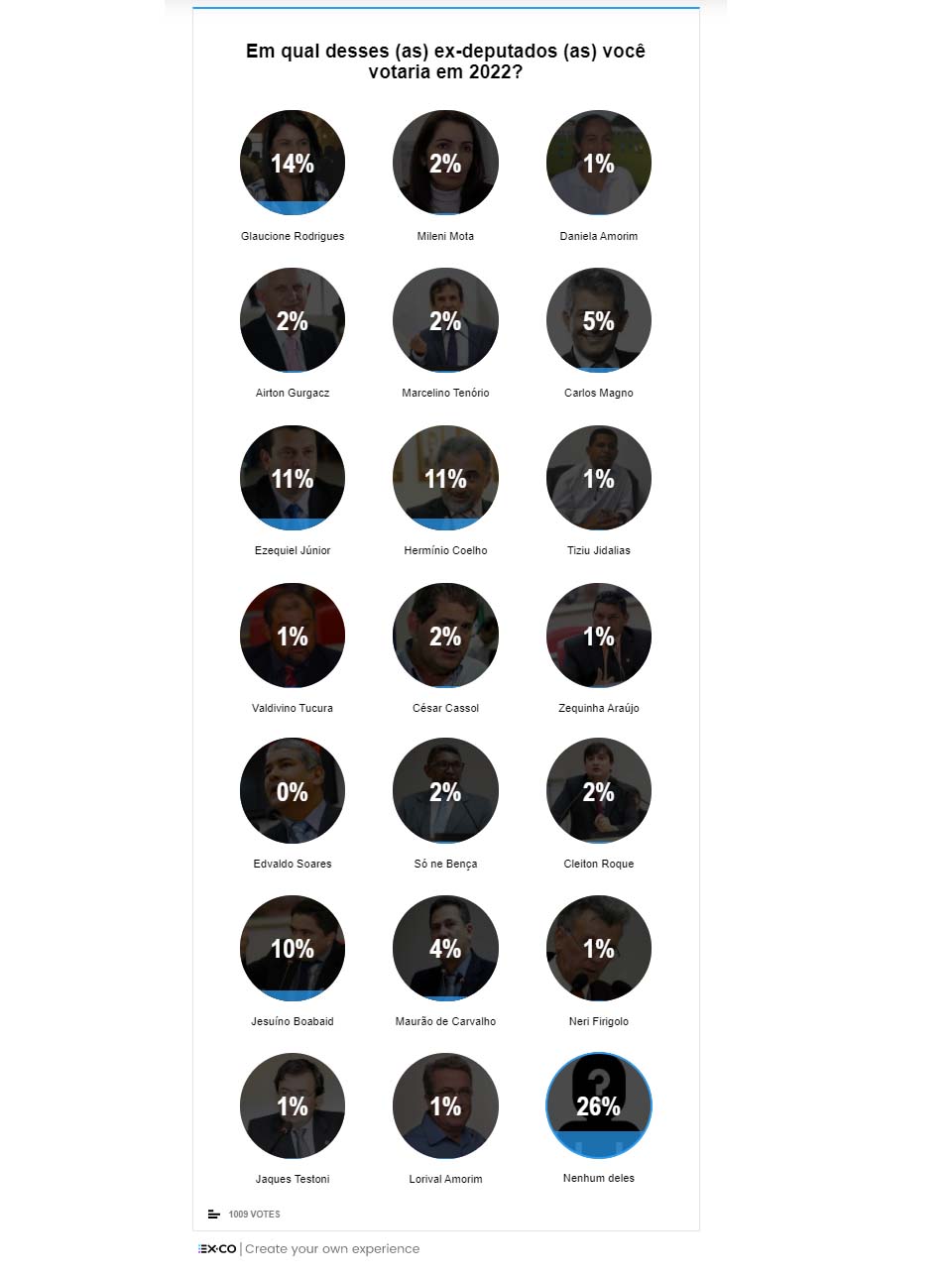952x1276 pixels.
Task: Choose the Hermínio Coelho tile
Action: tap(445, 478)
